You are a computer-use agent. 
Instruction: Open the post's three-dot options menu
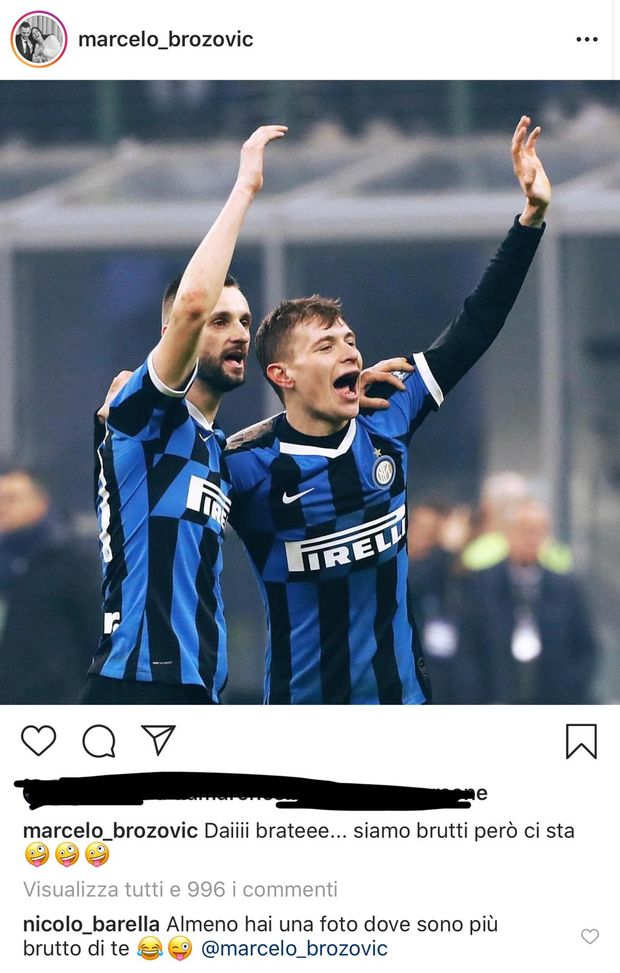pos(587,40)
